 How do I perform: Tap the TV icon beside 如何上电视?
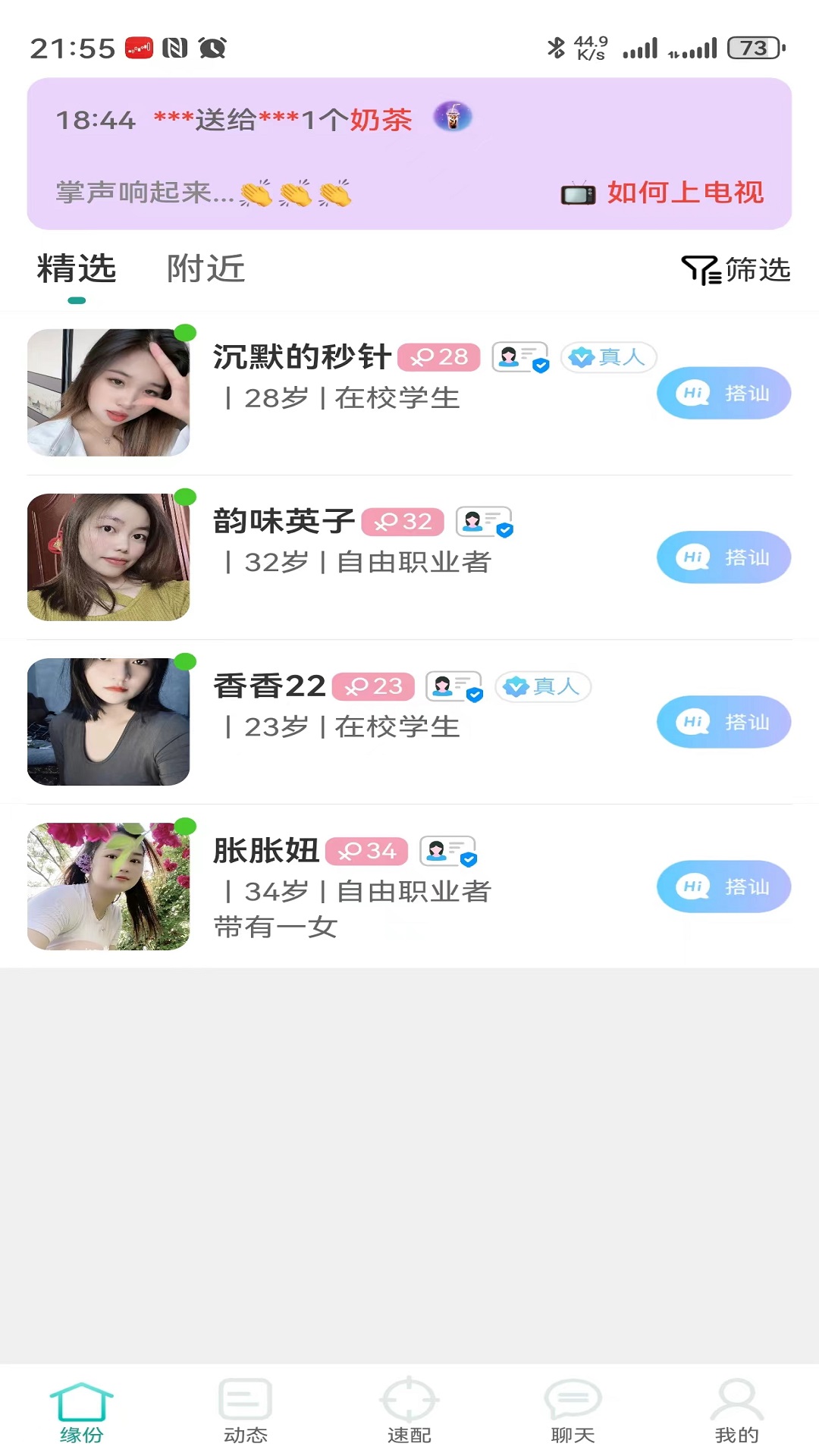580,193
